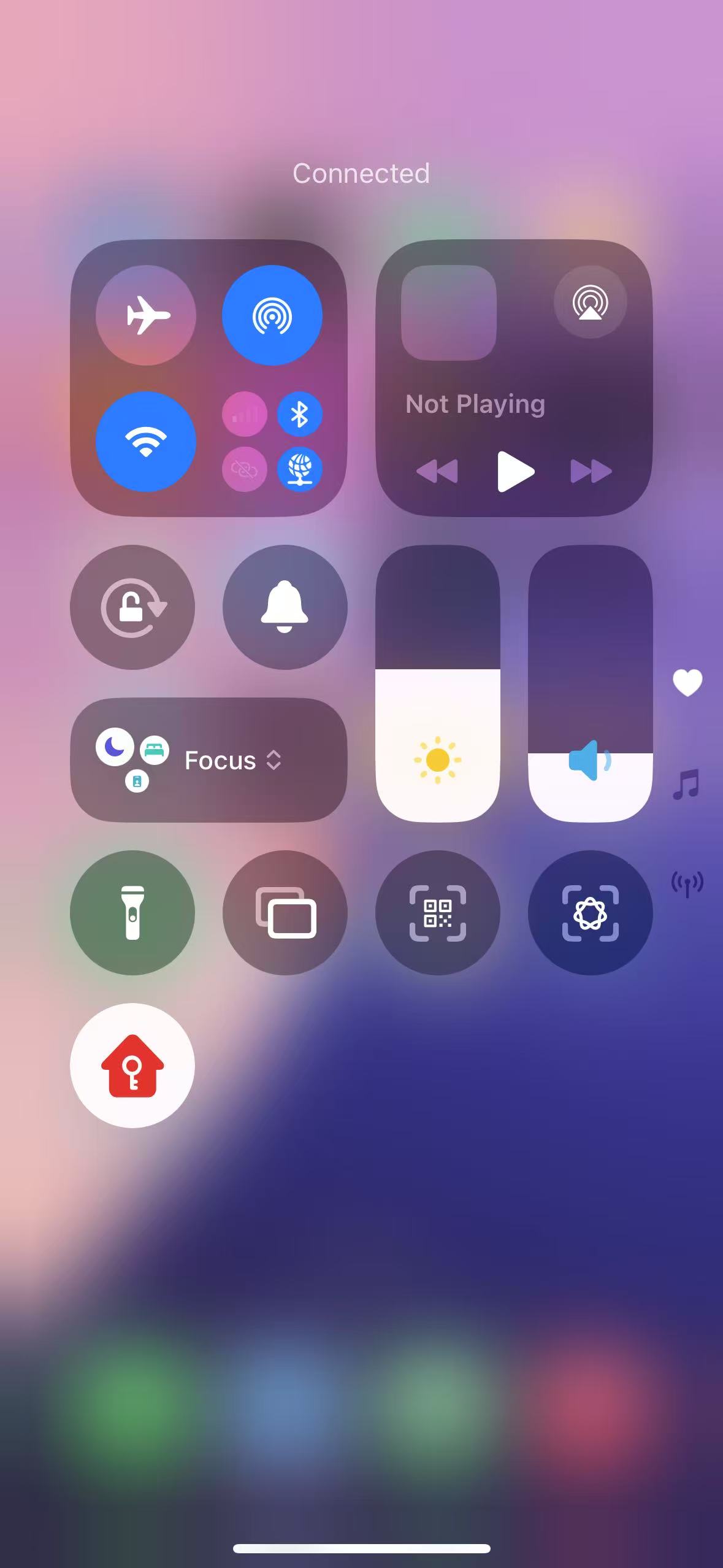Jump to the music controls page
This screenshot has width=723, height=1568.
tap(687, 784)
